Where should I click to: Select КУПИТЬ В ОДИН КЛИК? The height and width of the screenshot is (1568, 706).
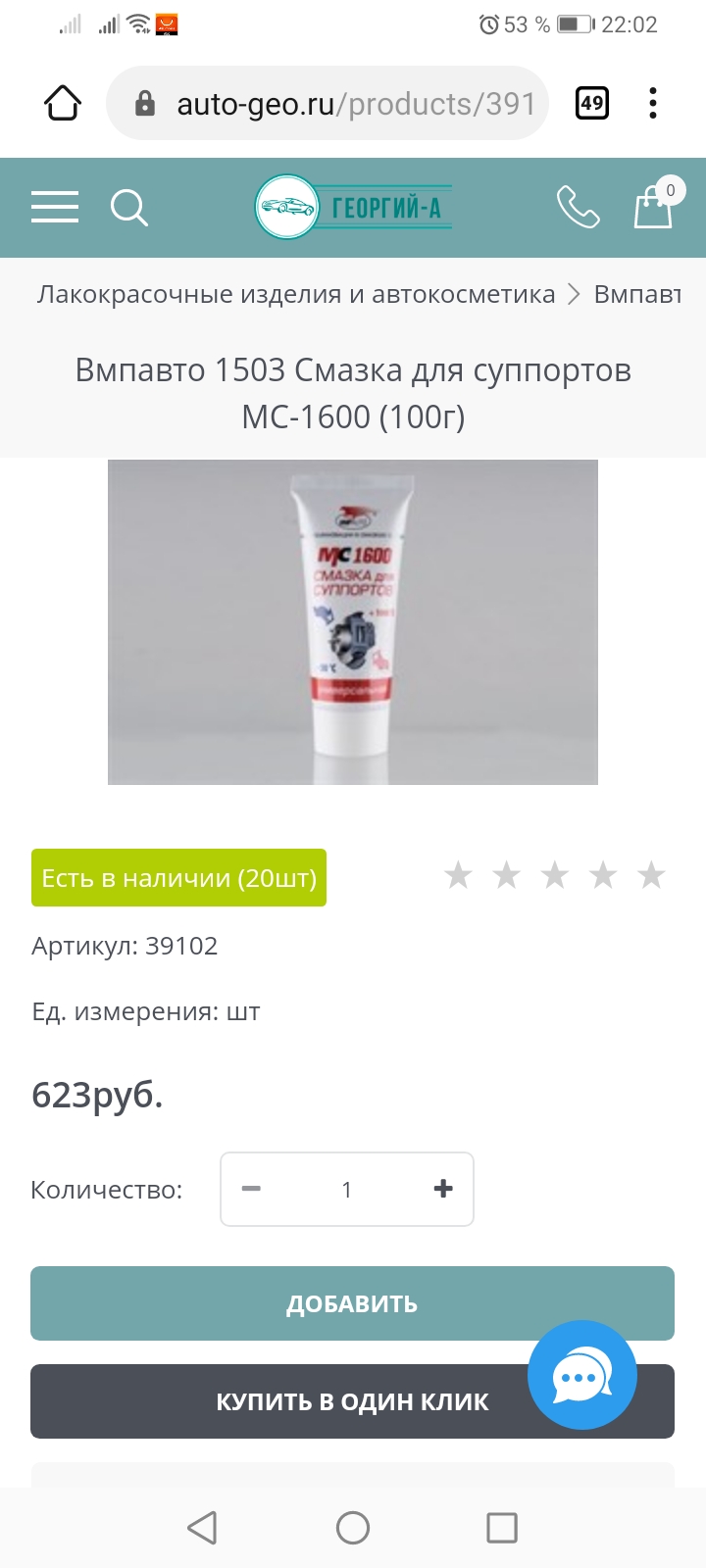pos(294,1401)
